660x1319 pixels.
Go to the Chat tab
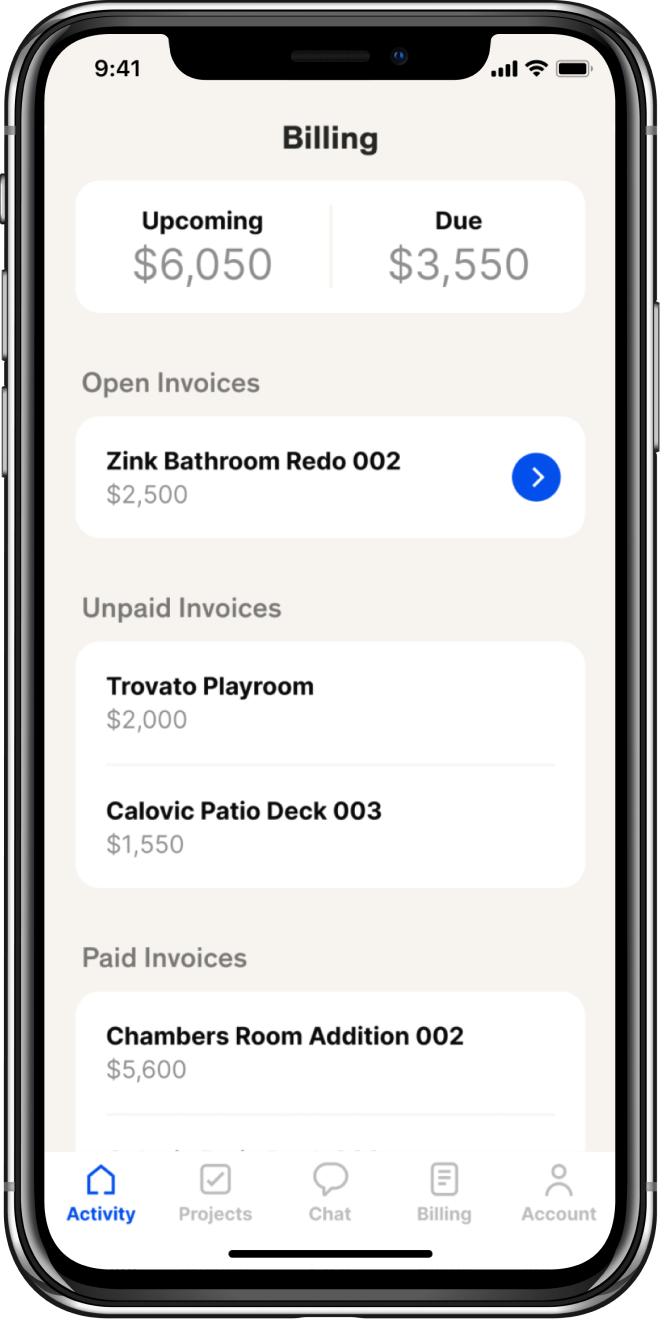coord(330,1194)
